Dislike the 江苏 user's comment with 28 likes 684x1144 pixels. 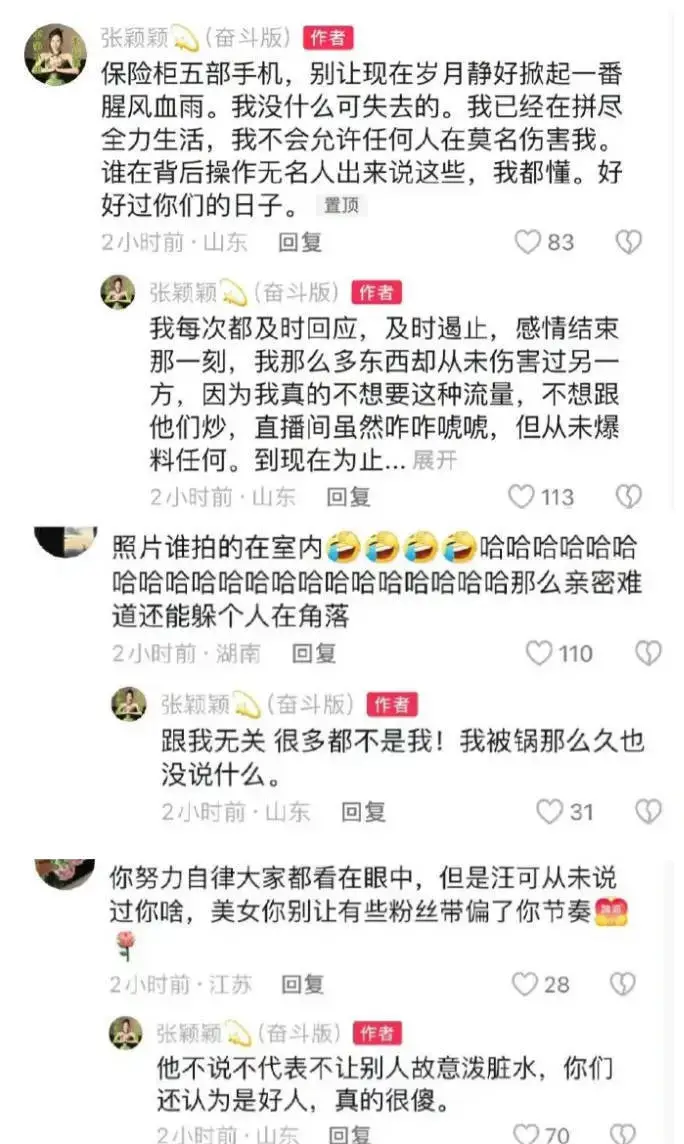[x=623, y=984]
